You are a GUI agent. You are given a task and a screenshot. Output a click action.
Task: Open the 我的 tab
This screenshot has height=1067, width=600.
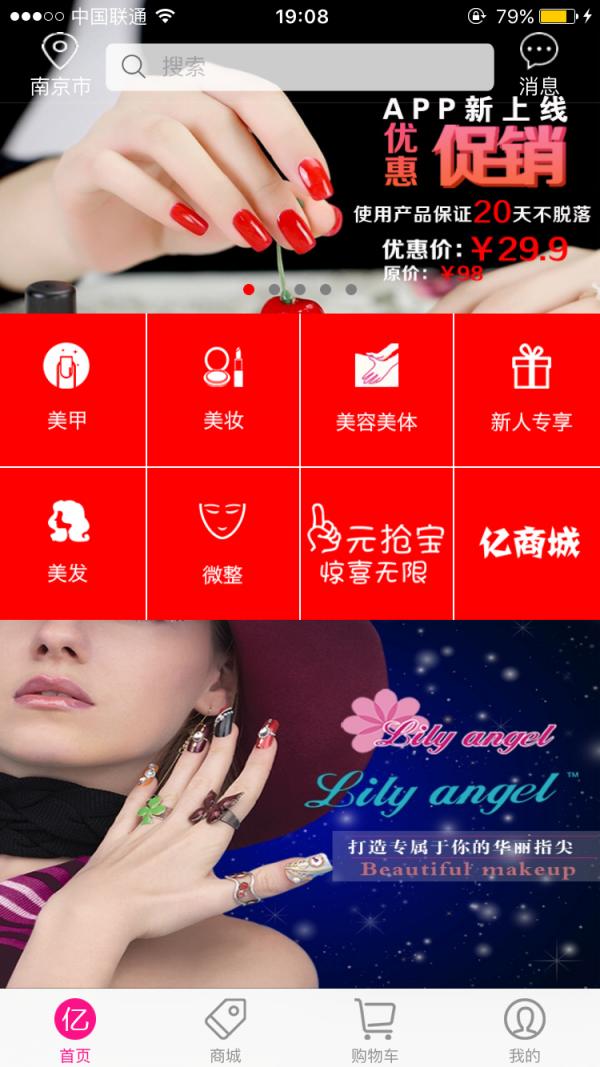[x=524, y=1030]
